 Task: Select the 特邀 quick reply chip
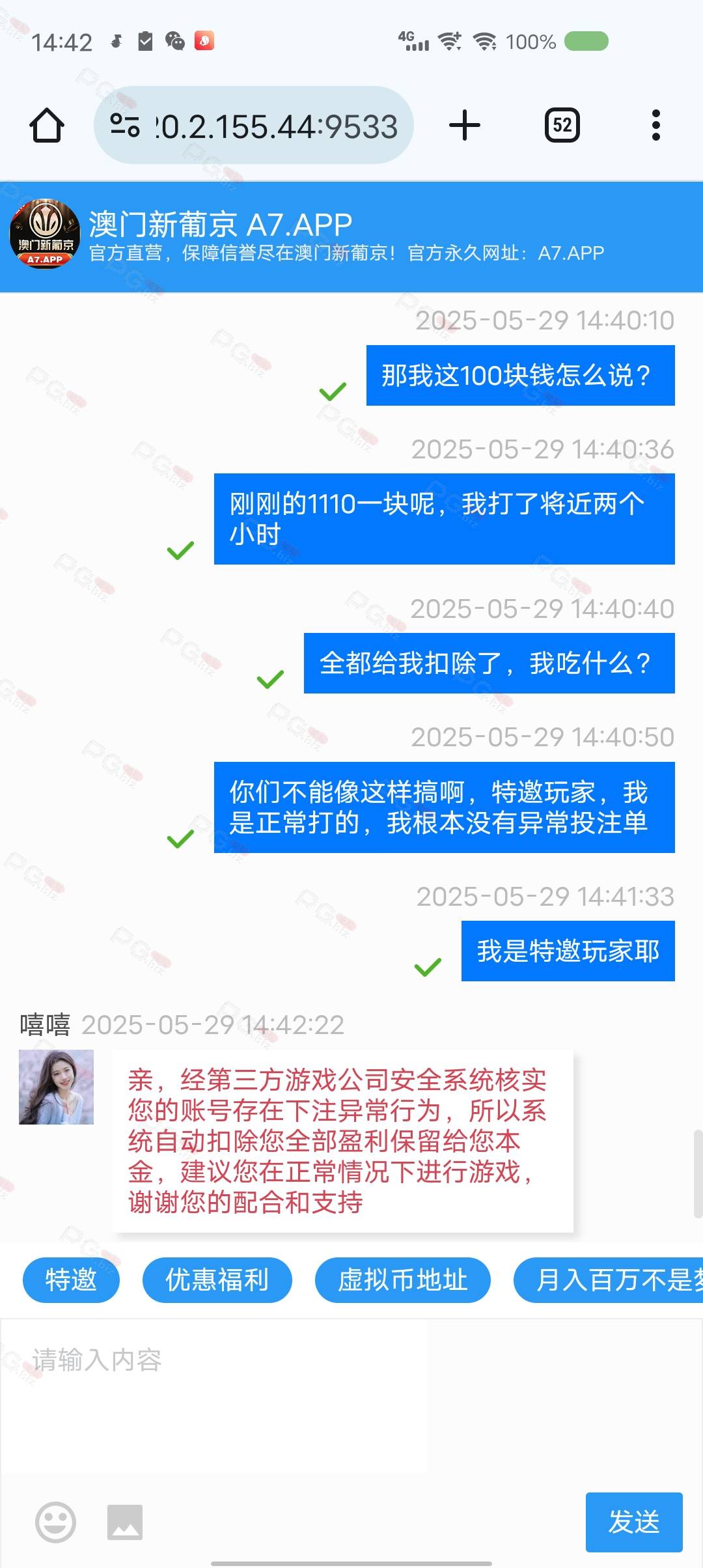[71, 1280]
